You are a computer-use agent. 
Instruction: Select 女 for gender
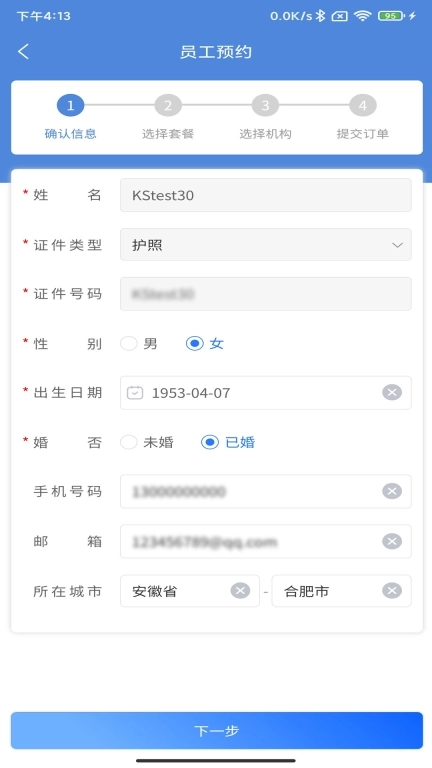pos(205,344)
